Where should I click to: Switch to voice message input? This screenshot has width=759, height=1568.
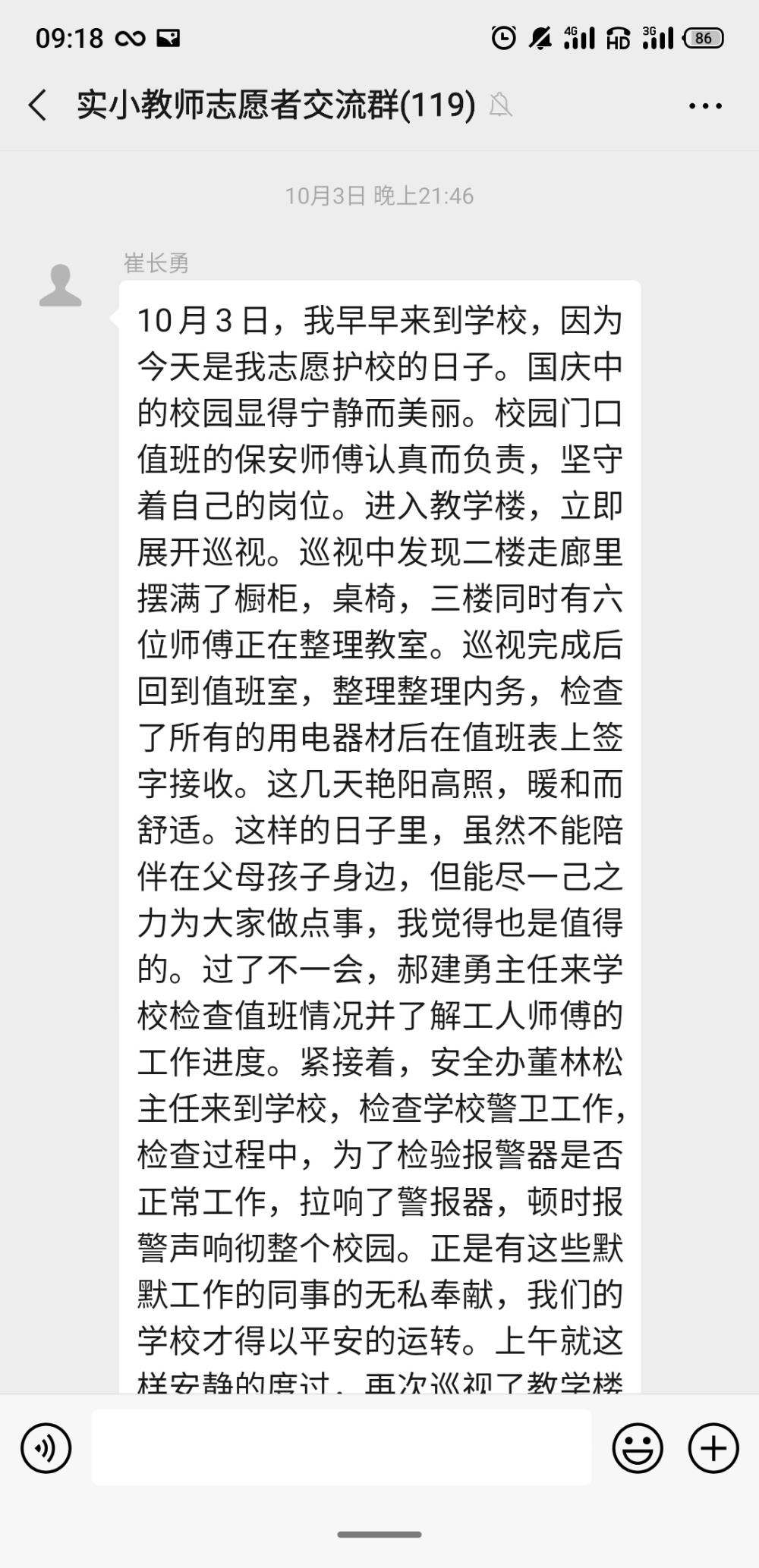[46, 1447]
